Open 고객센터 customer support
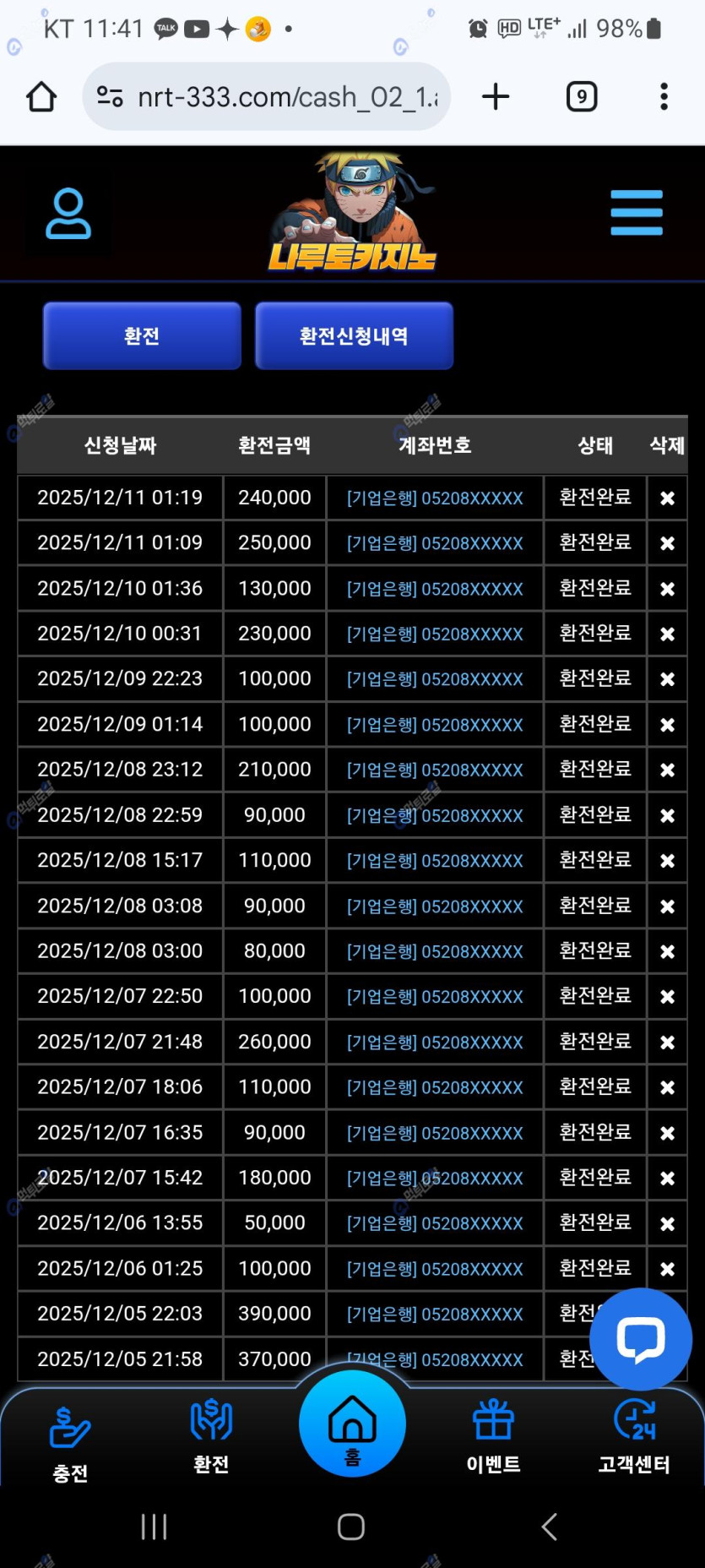The image size is (705, 1568). (x=634, y=1436)
